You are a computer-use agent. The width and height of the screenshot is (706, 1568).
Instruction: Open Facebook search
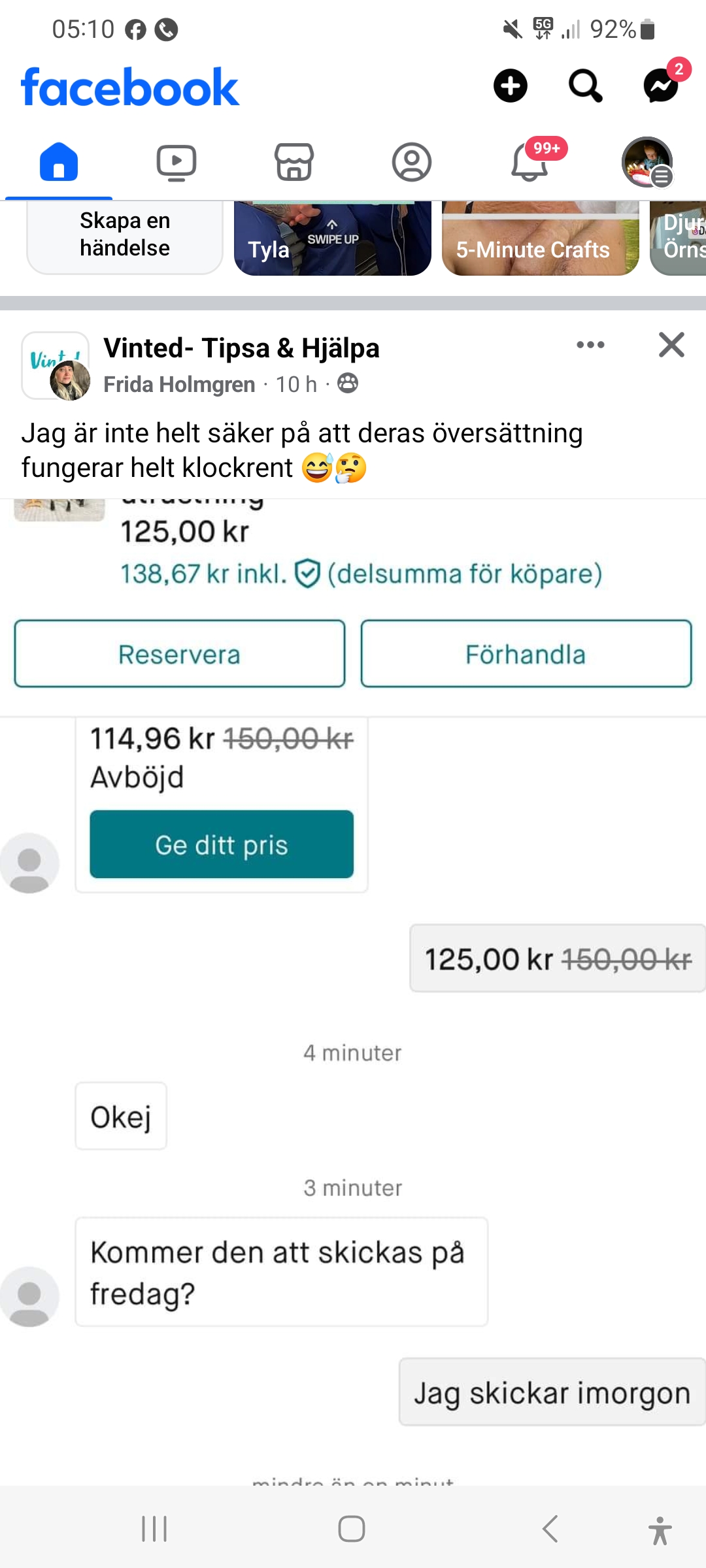(585, 86)
